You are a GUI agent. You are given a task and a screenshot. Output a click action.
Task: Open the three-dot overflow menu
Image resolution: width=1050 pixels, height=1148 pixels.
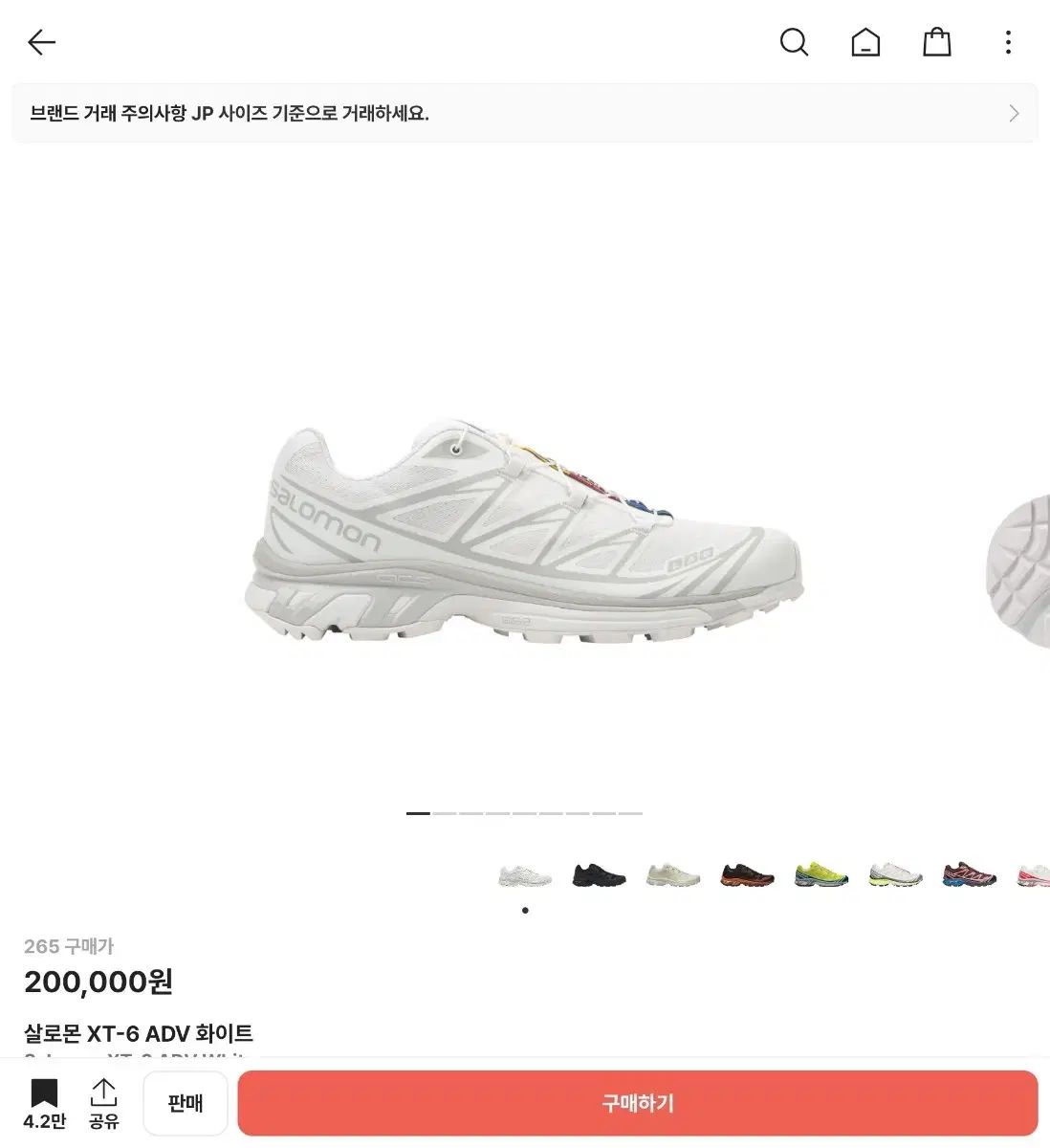pyautogui.click(x=1008, y=42)
